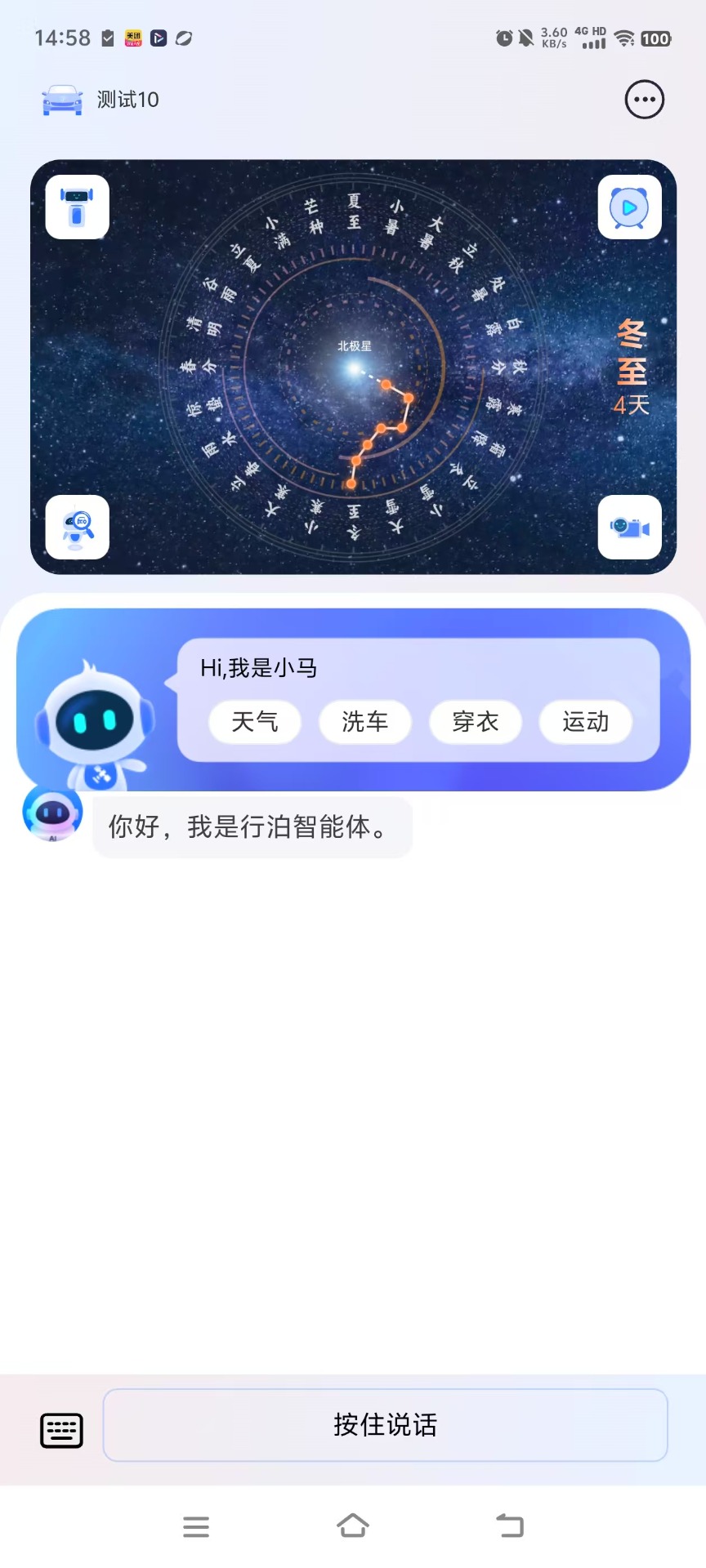706x1568 pixels.
Task: Select the robot search tool icon
Action: (76, 528)
